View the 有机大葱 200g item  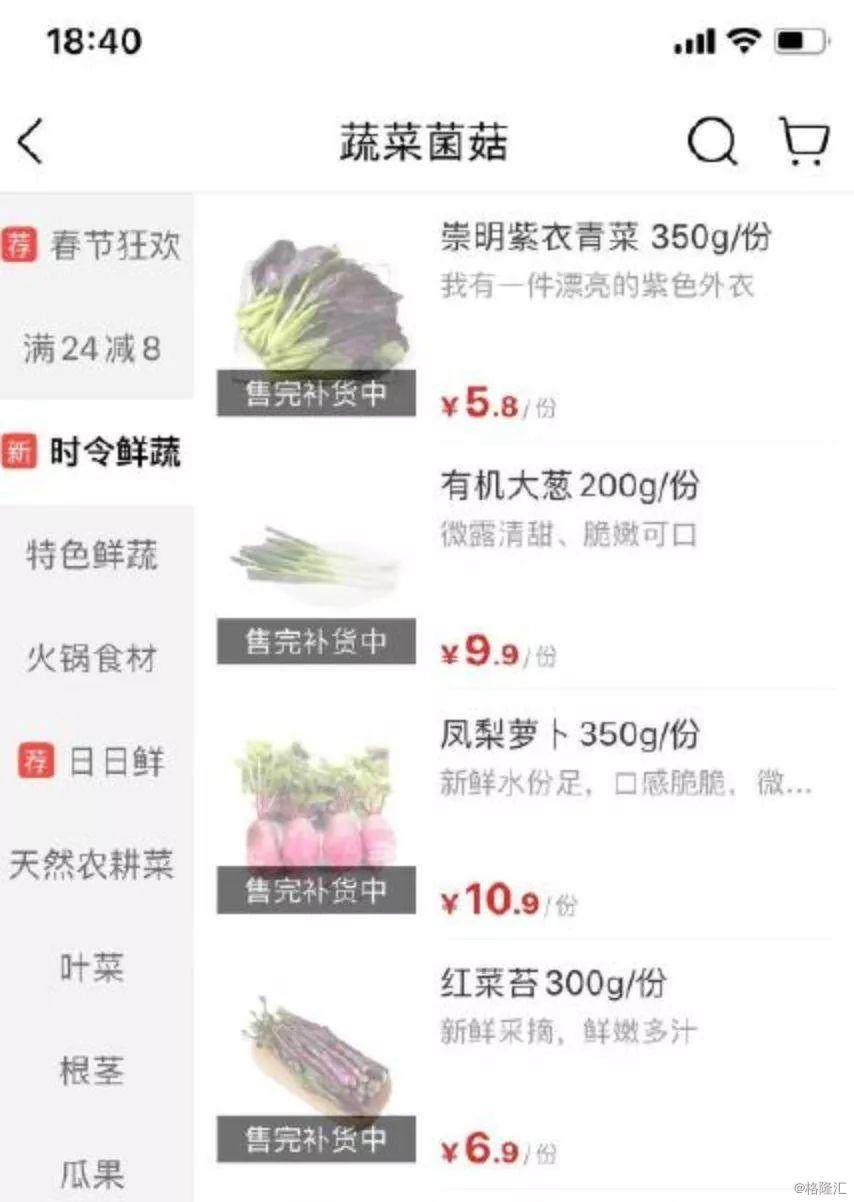(x=569, y=487)
